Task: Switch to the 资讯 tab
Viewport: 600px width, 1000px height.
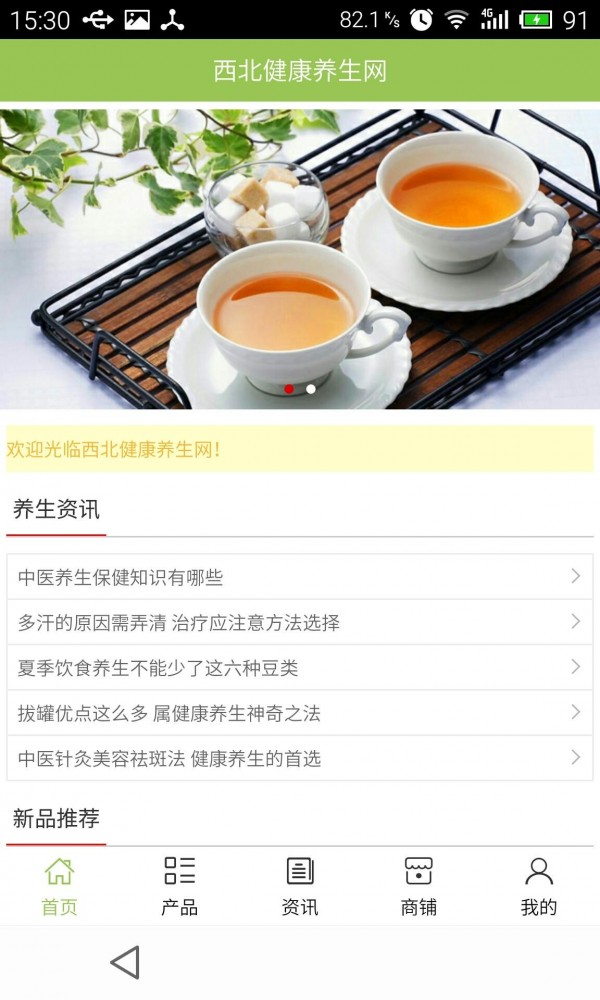Action: 299,886
